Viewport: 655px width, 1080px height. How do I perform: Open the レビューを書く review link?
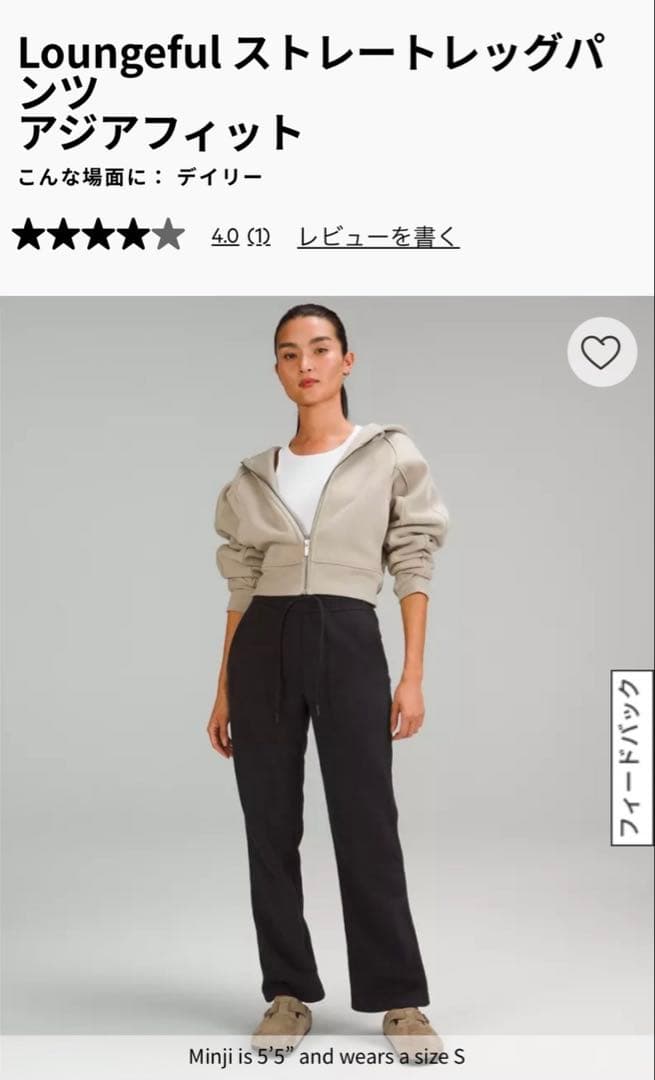378,237
